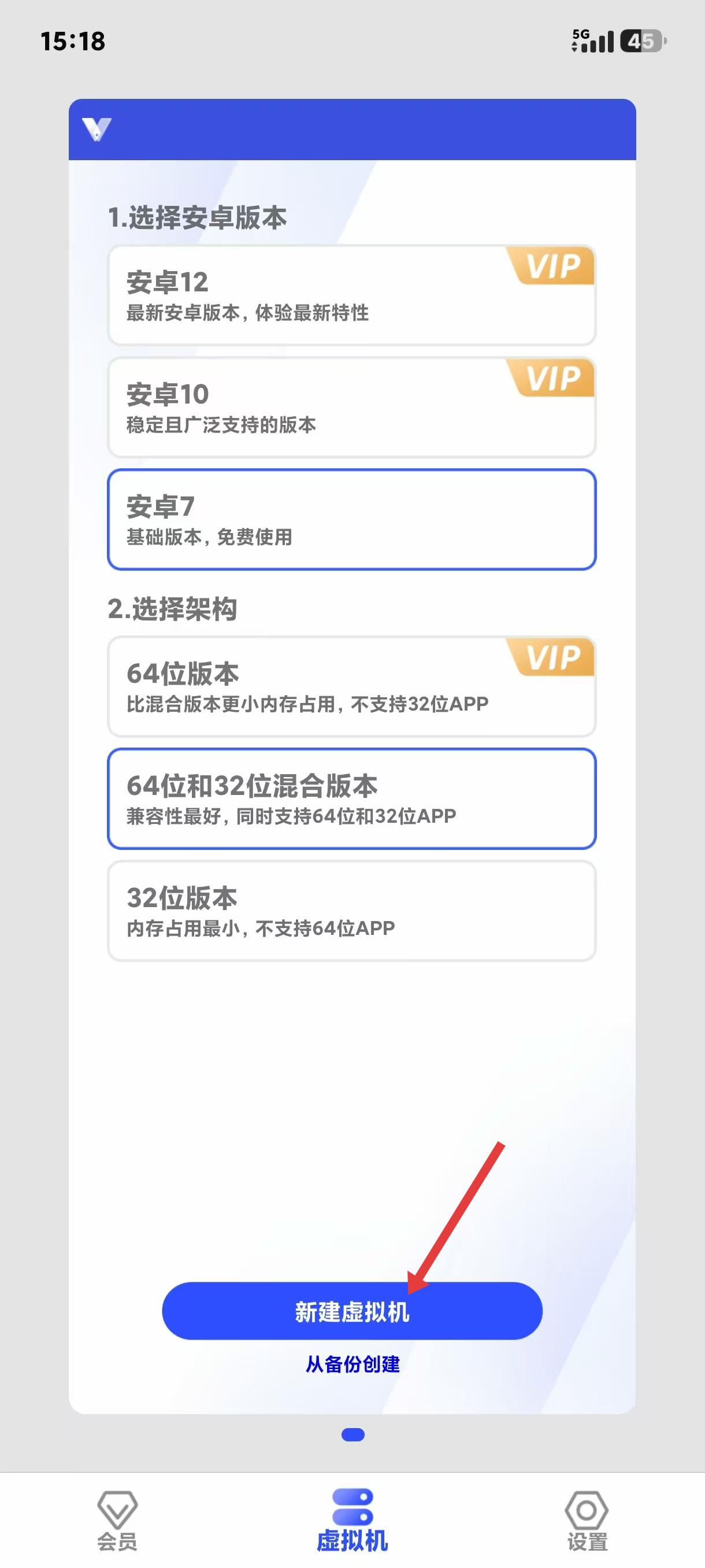Select the free 安卓7 version
This screenshot has height=1568, width=705.
351,519
